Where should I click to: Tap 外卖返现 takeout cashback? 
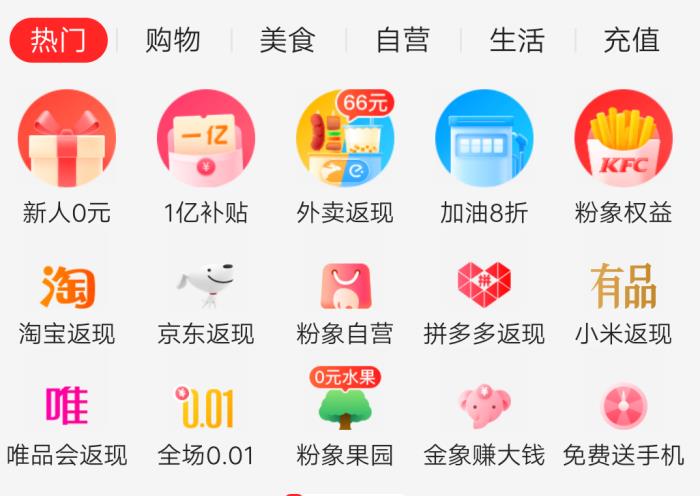coord(345,140)
